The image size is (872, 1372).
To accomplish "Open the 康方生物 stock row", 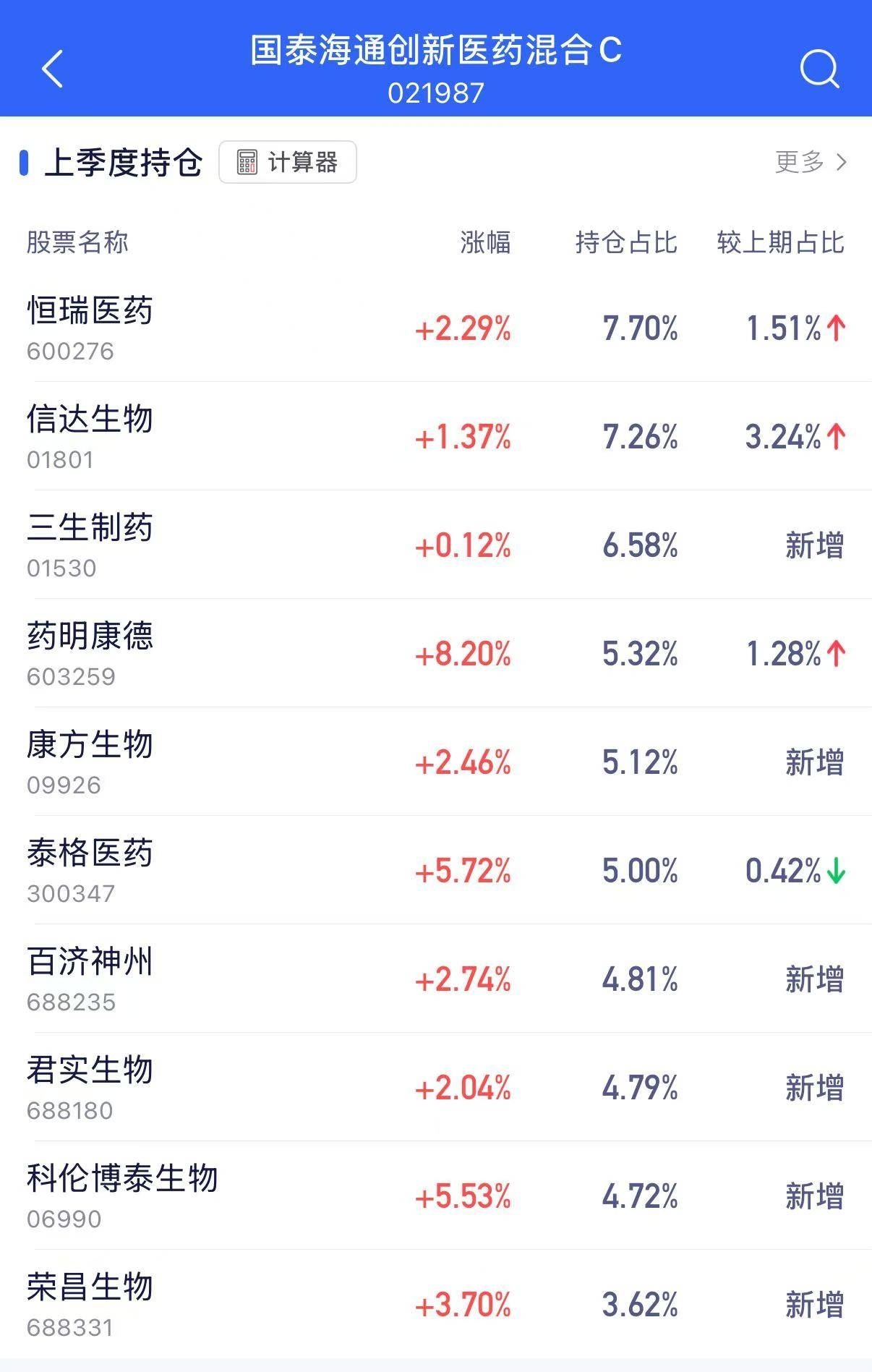I will point(436,762).
